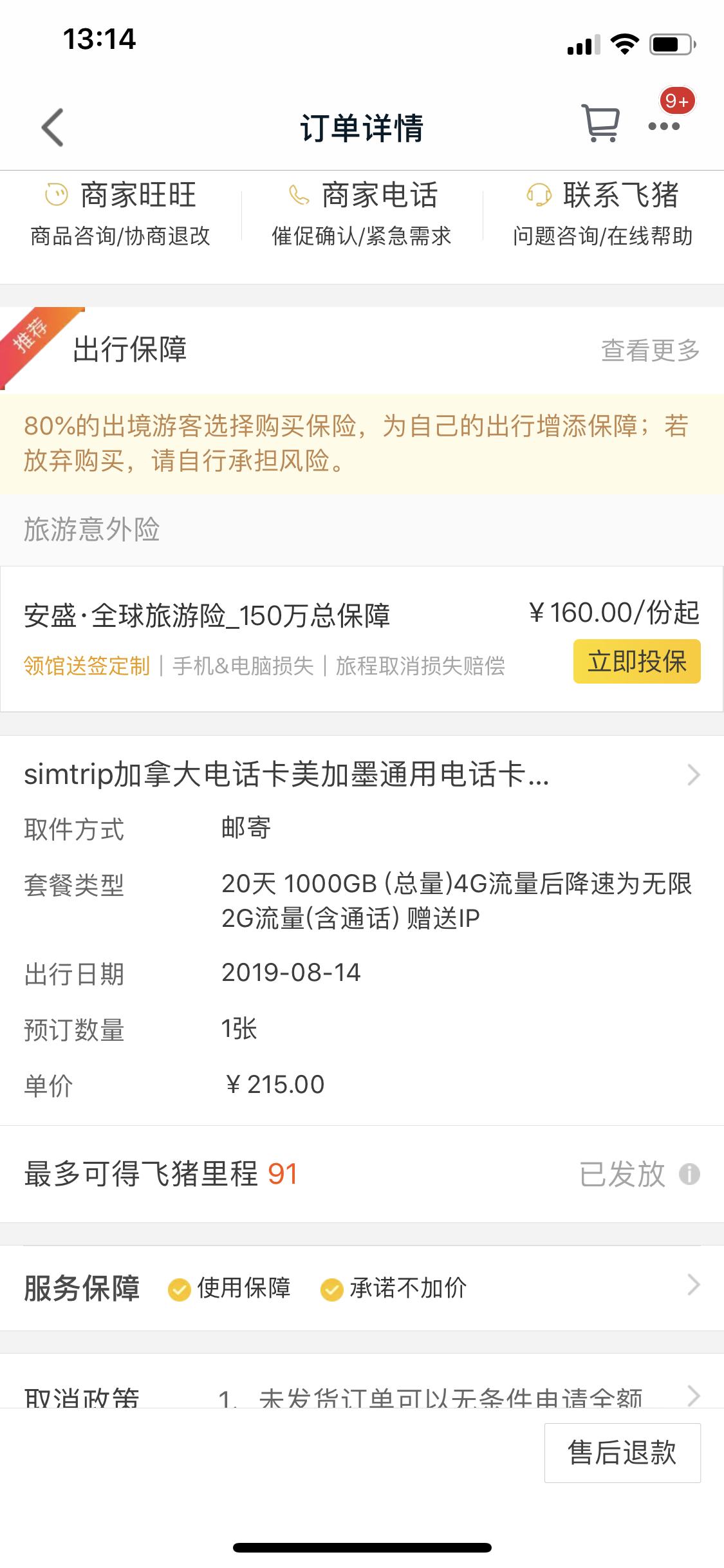Go back from the order details page

pyautogui.click(x=53, y=127)
